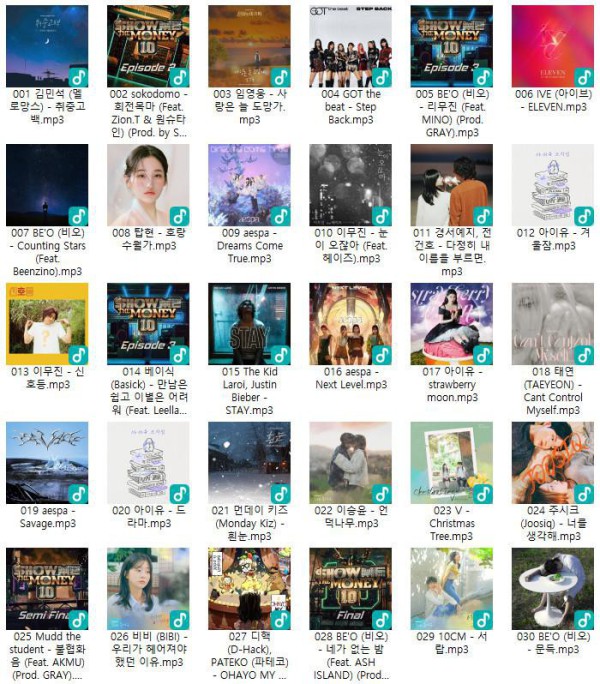Open 023 V - Christmas Tree.mp3
The width and height of the screenshot is (600, 684).
pos(451,462)
